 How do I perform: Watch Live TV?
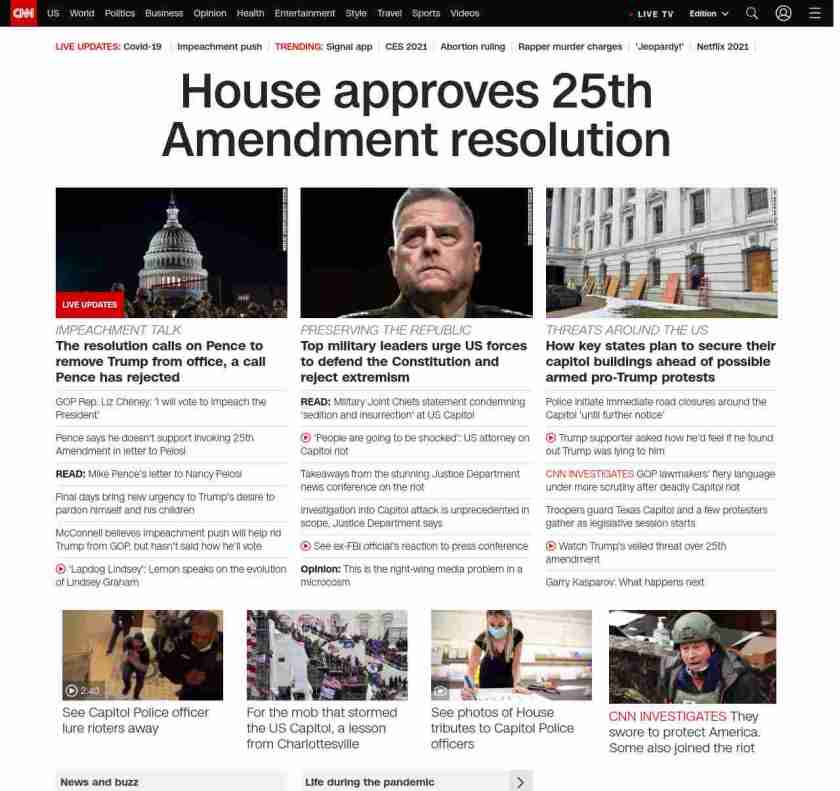click(653, 14)
